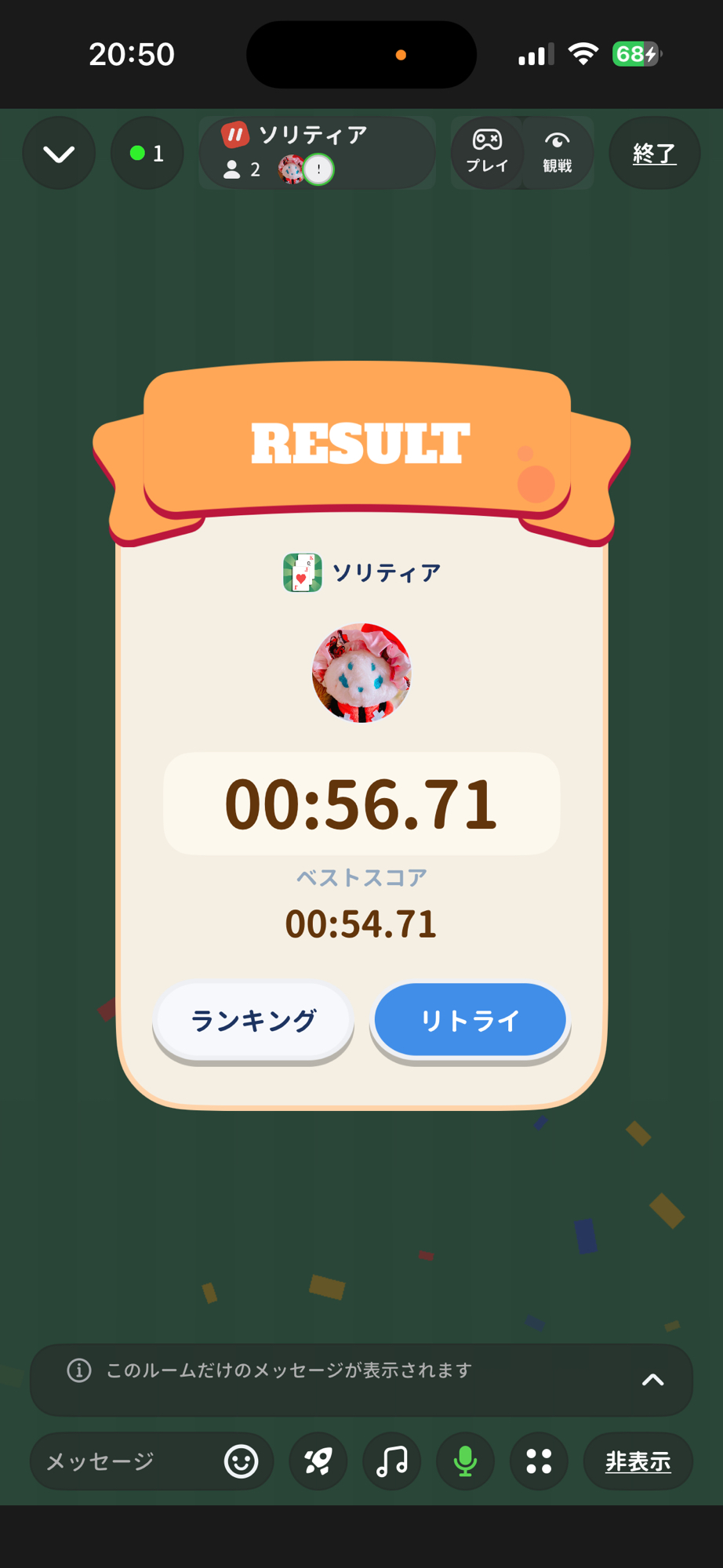The height and width of the screenshot is (1568, 723).
Task: Switch to プレイ mode
Action: 487,153
